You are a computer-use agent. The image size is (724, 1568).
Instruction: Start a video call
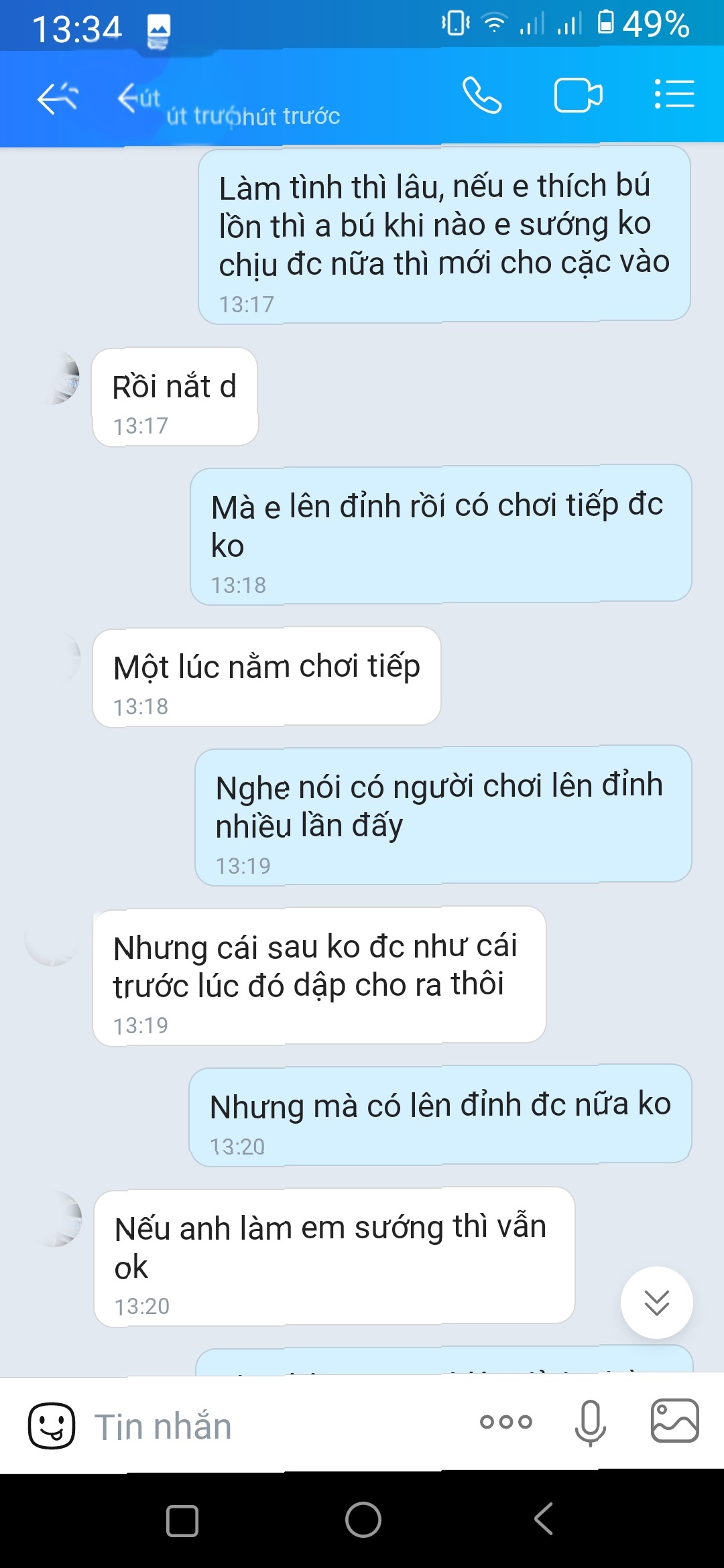tap(578, 96)
